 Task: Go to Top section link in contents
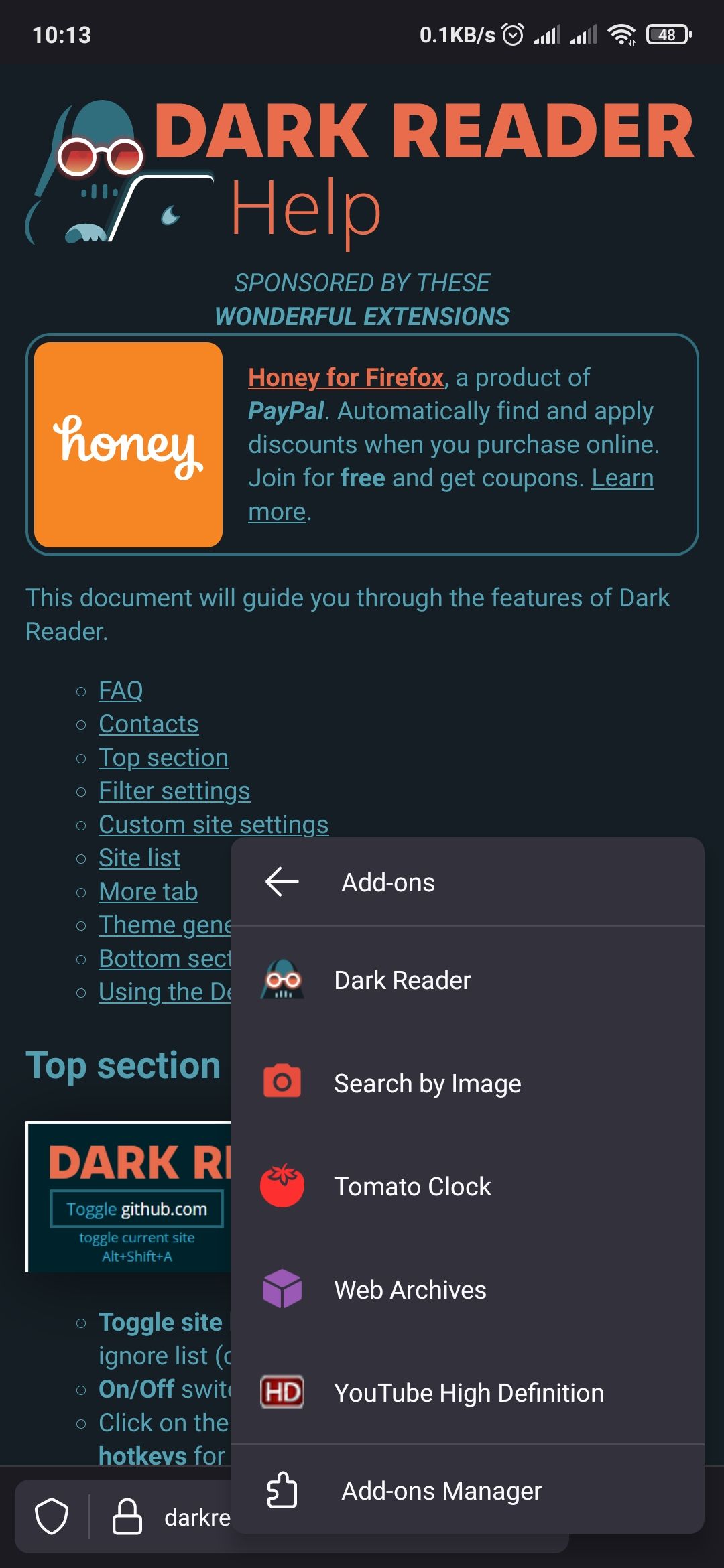tap(164, 757)
